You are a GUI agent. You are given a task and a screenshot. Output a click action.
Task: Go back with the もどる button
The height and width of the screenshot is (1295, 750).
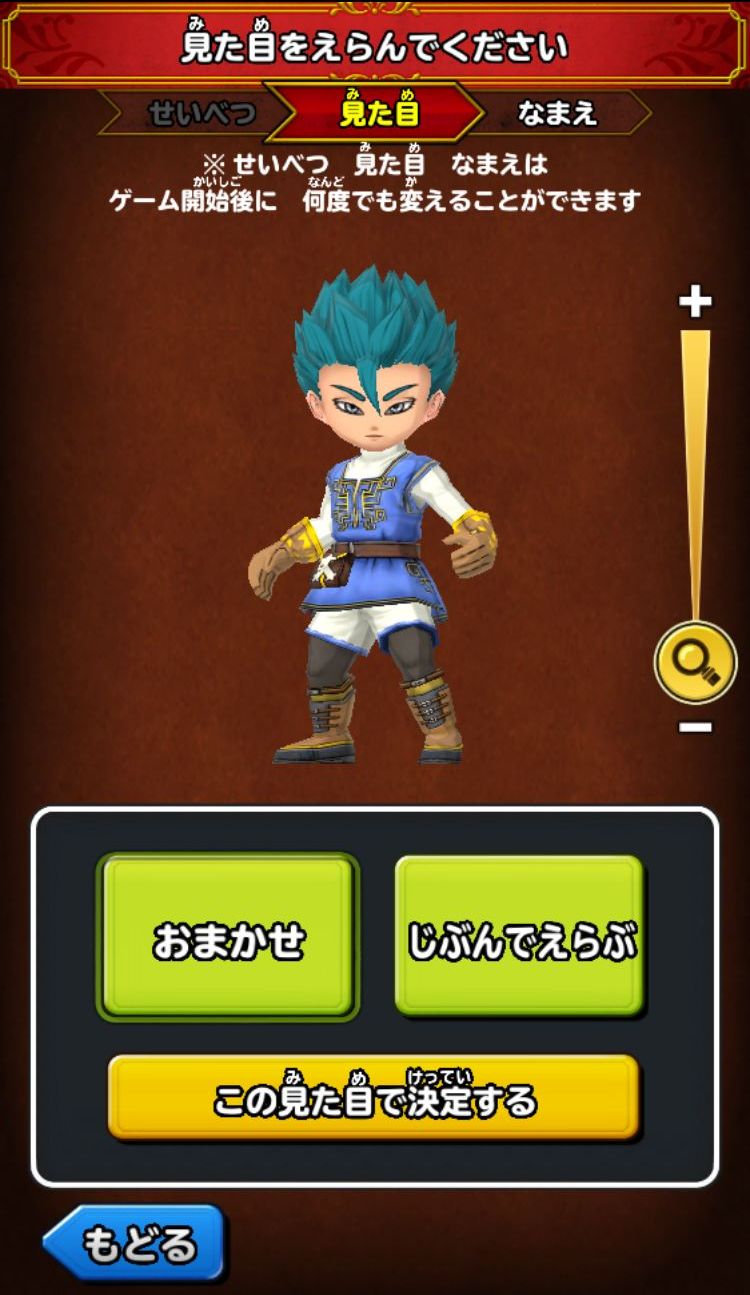click(135, 1243)
